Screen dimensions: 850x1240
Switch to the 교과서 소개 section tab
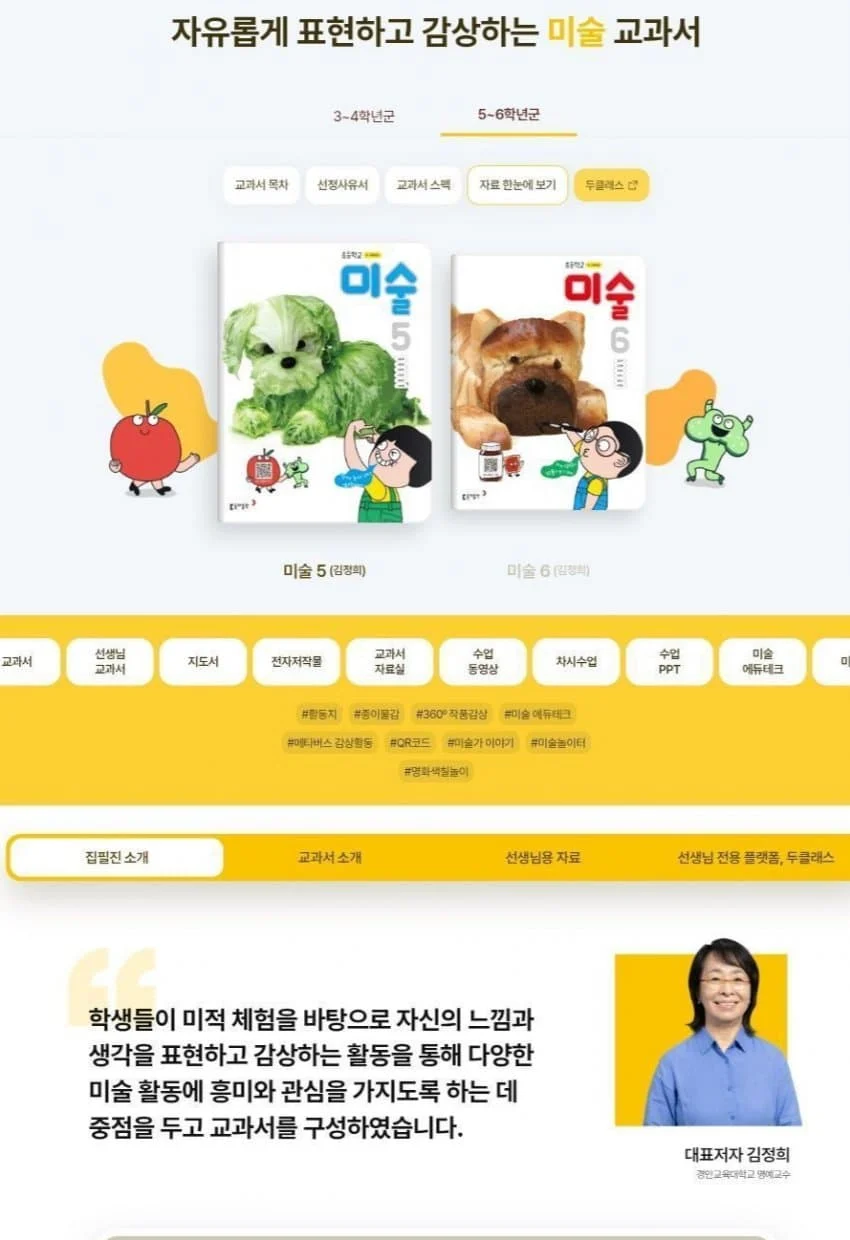tap(330, 858)
